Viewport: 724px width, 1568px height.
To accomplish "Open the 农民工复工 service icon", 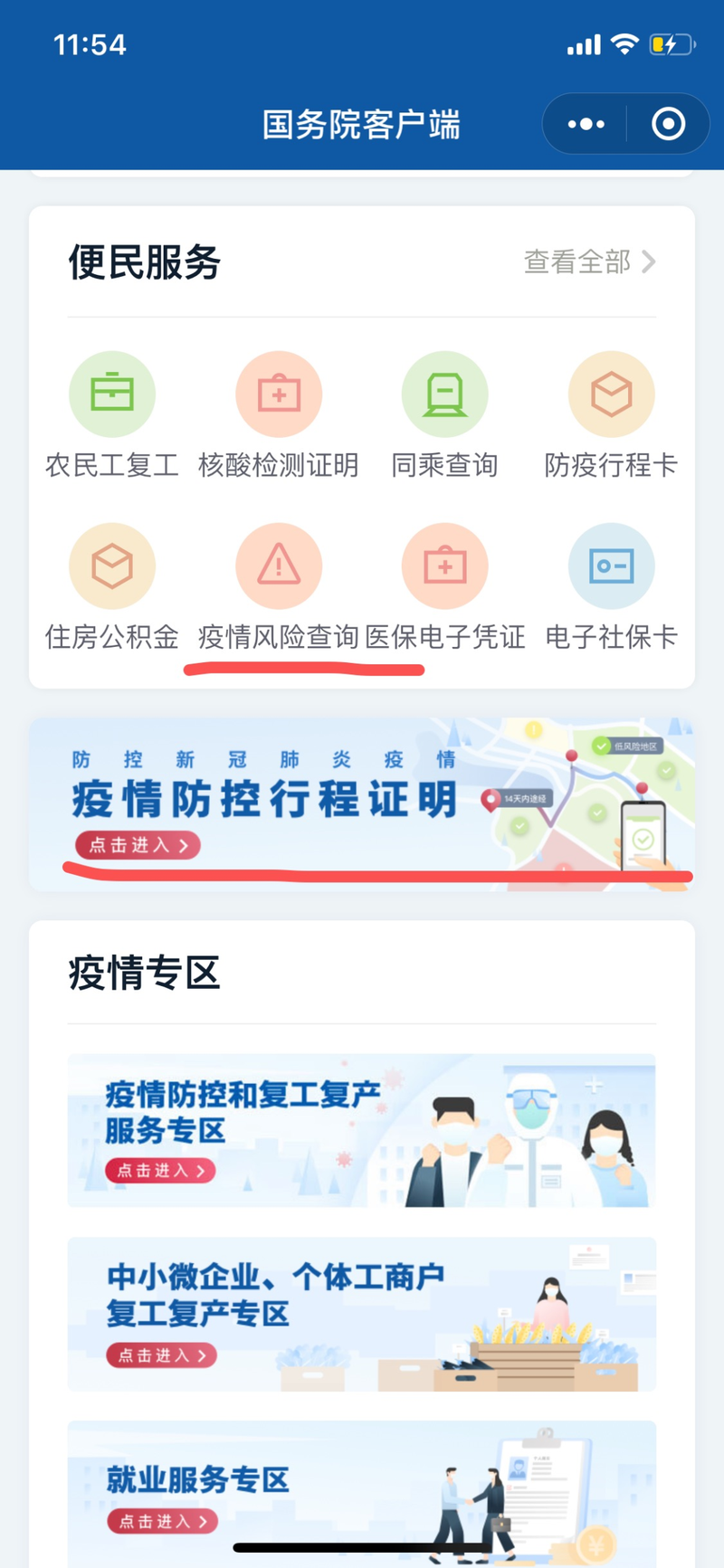I will click(112, 394).
